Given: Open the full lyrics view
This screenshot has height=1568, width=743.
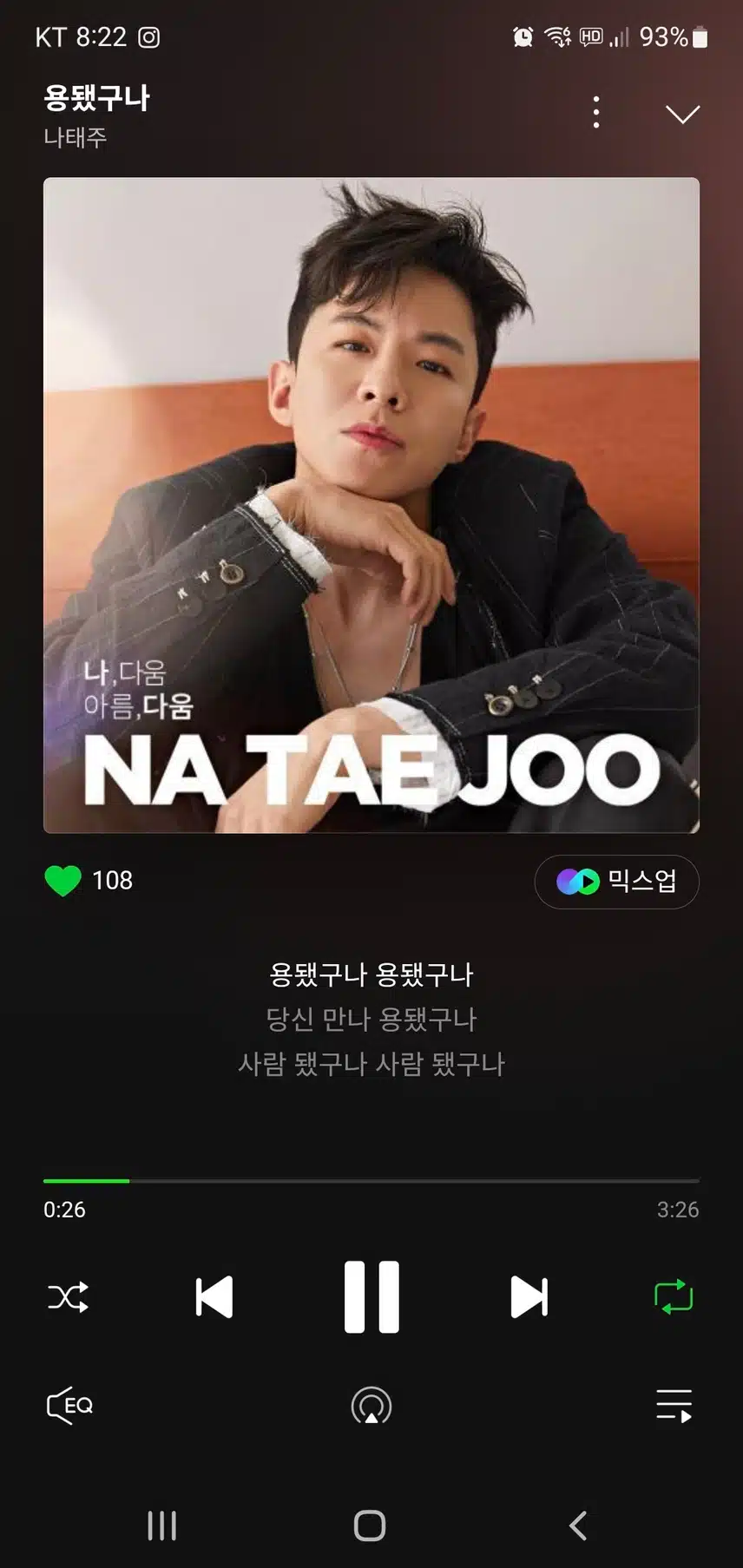Looking at the screenshot, I should [371, 1019].
